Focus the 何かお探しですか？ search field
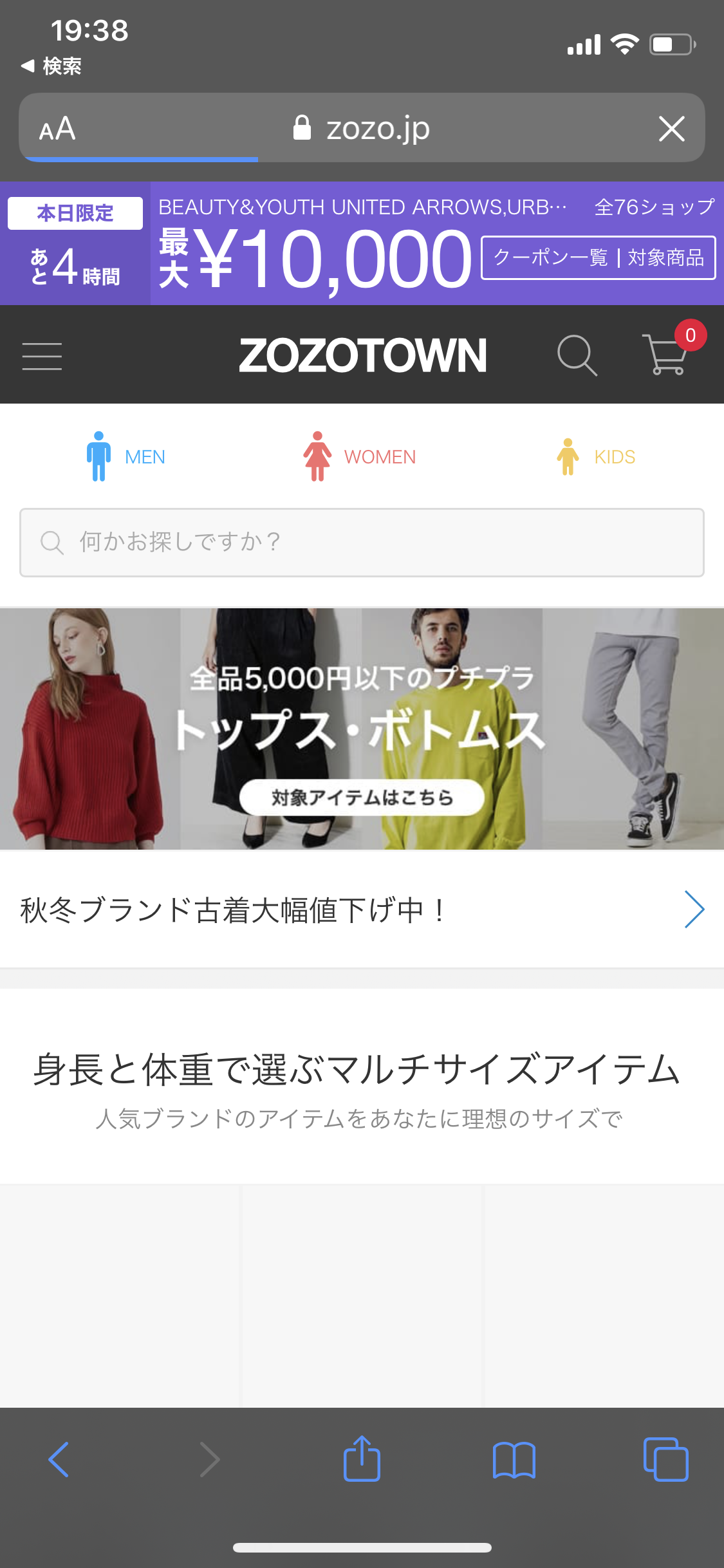 click(x=362, y=543)
